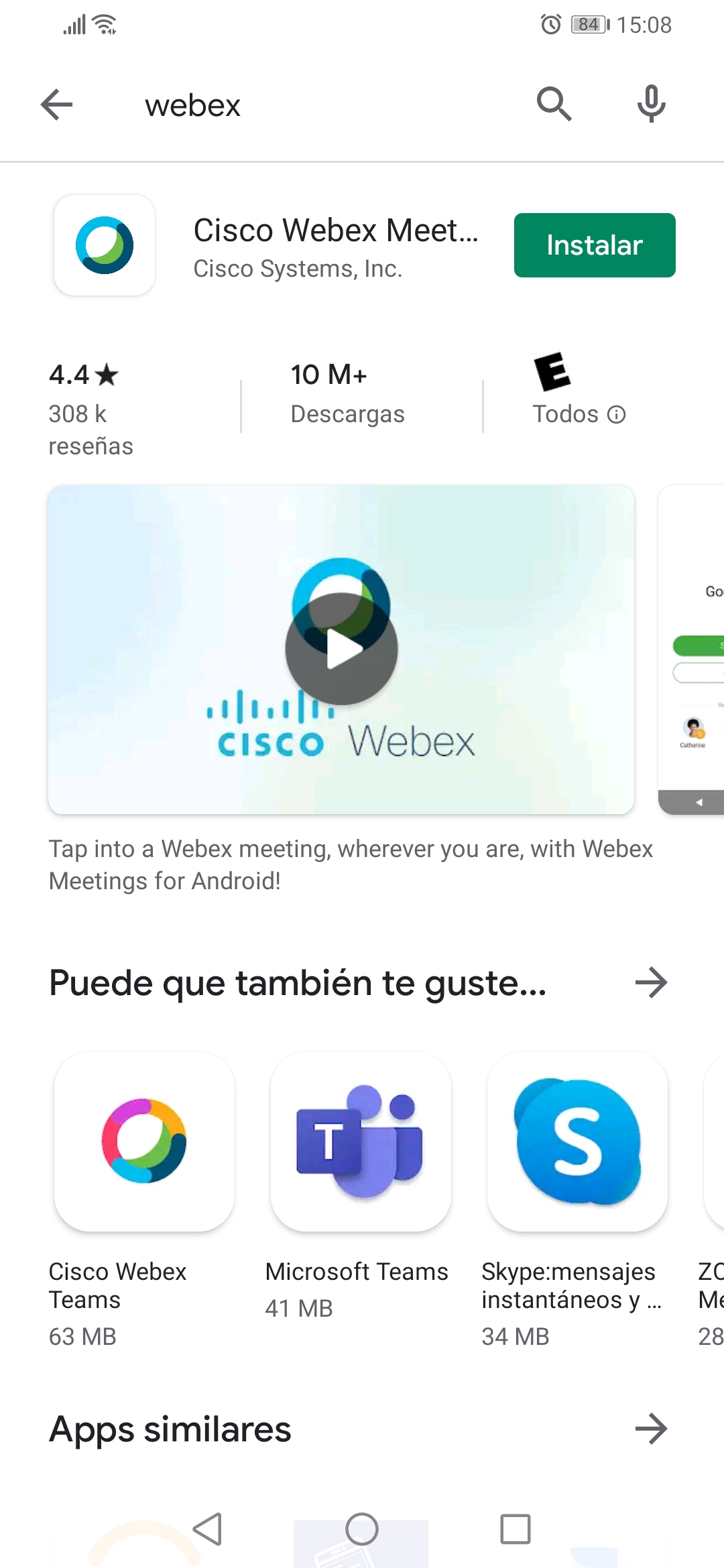This screenshot has height=1568, width=724.
Task: Open the Skype app card
Action: [577, 1141]
